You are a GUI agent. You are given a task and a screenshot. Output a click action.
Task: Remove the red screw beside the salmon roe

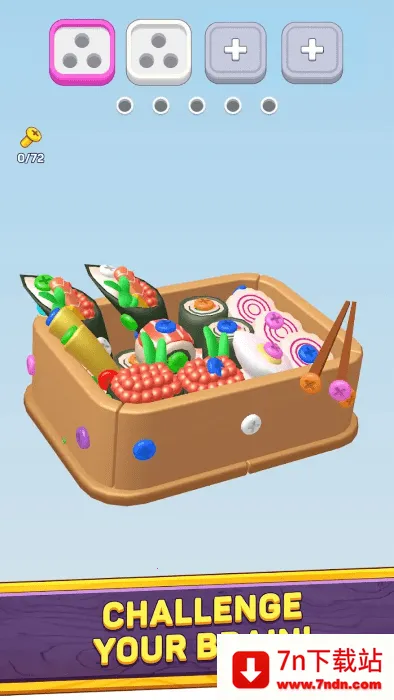pyautogui.click(x=108, y=379)
